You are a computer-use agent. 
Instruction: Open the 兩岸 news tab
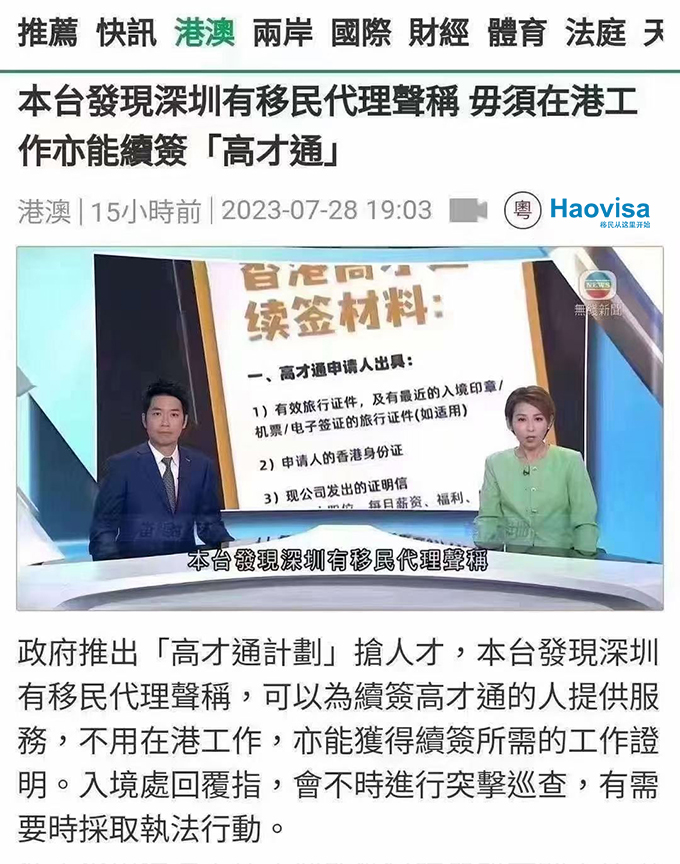pos(283,33)
